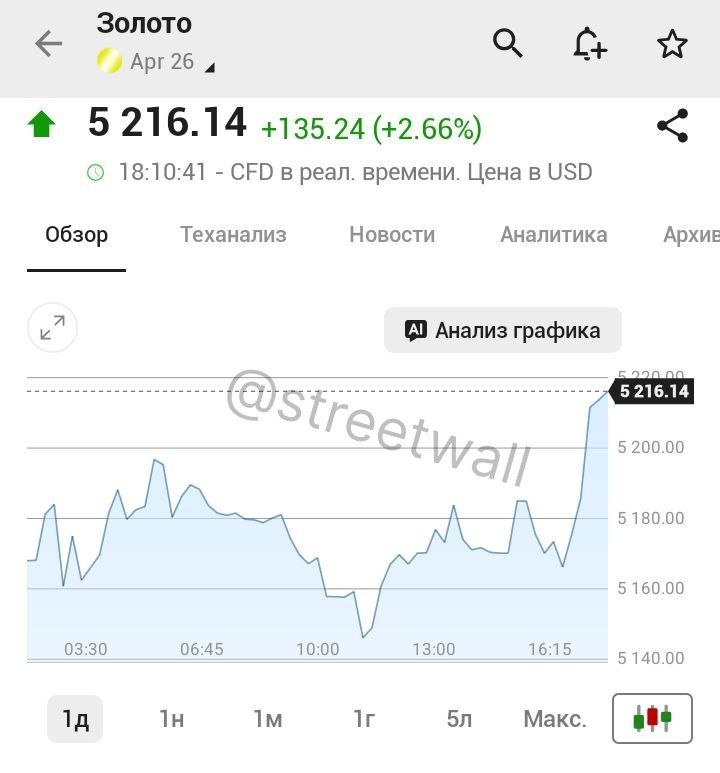Set chart range to 5л
The width and height of the screenshot is (720, 773).
(459, 718)
